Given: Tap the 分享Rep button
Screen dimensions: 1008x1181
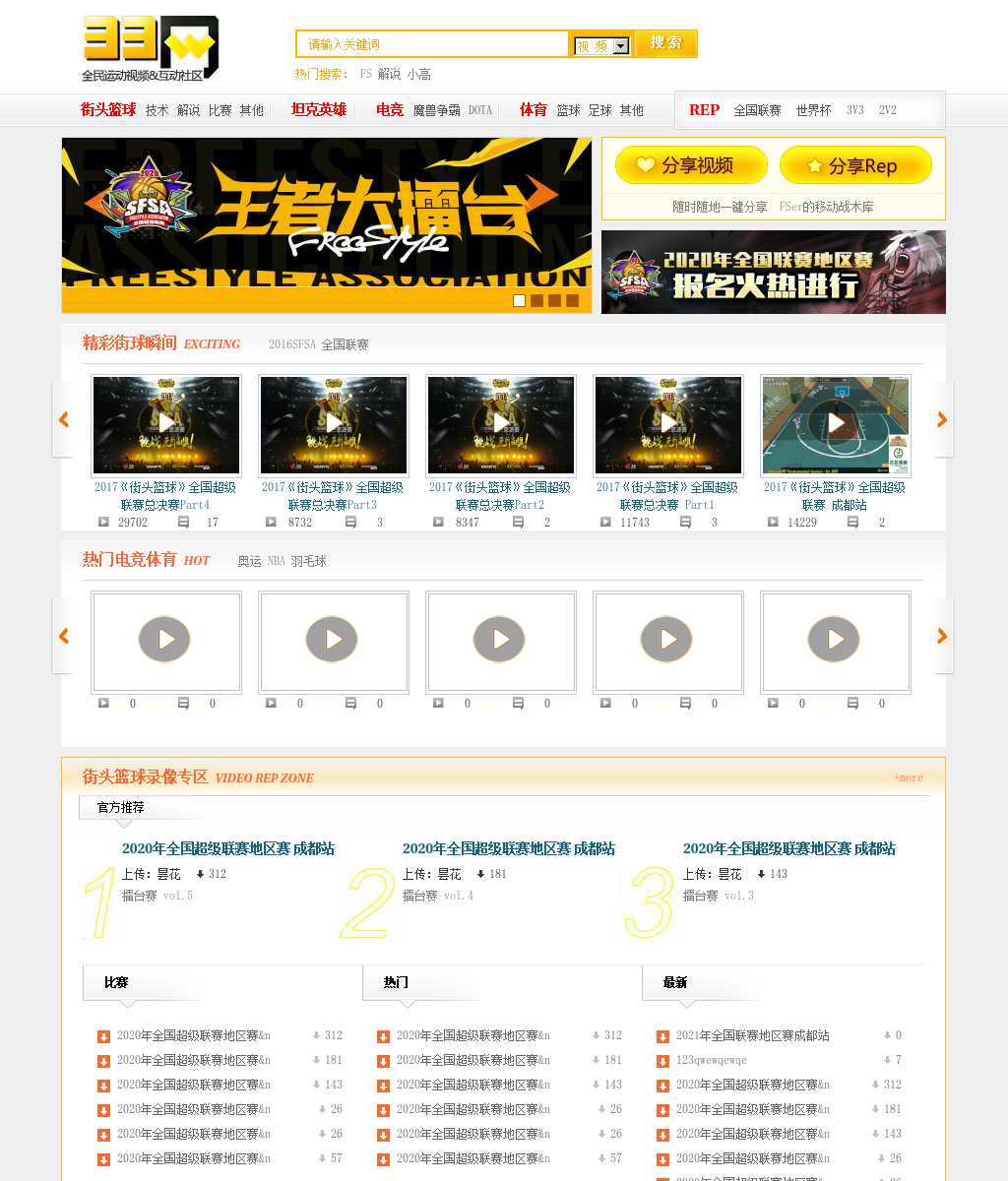Looking at the screenshot, I should [x=855, y=165].
